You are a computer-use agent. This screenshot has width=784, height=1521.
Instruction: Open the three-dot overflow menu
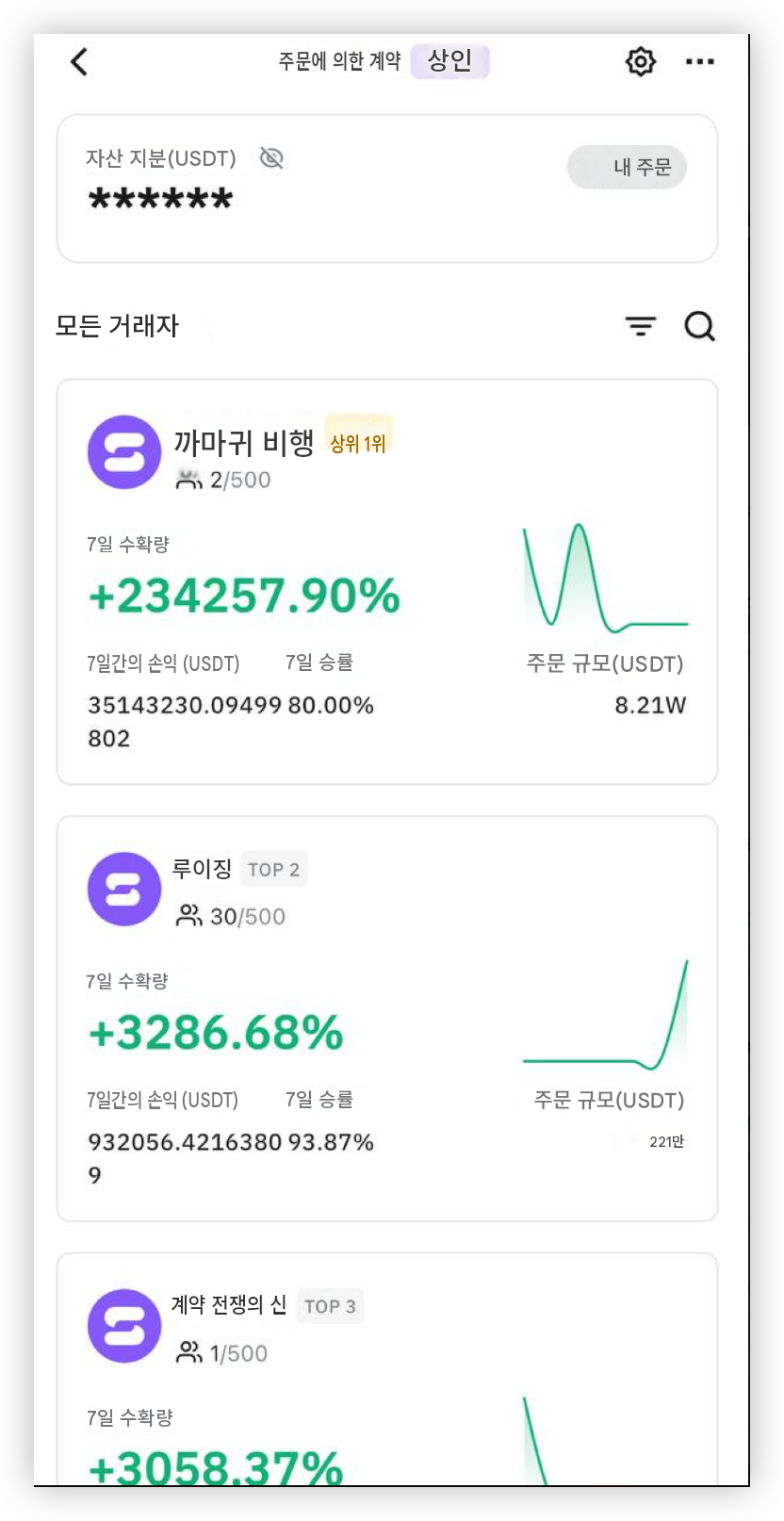coord(700,62)
